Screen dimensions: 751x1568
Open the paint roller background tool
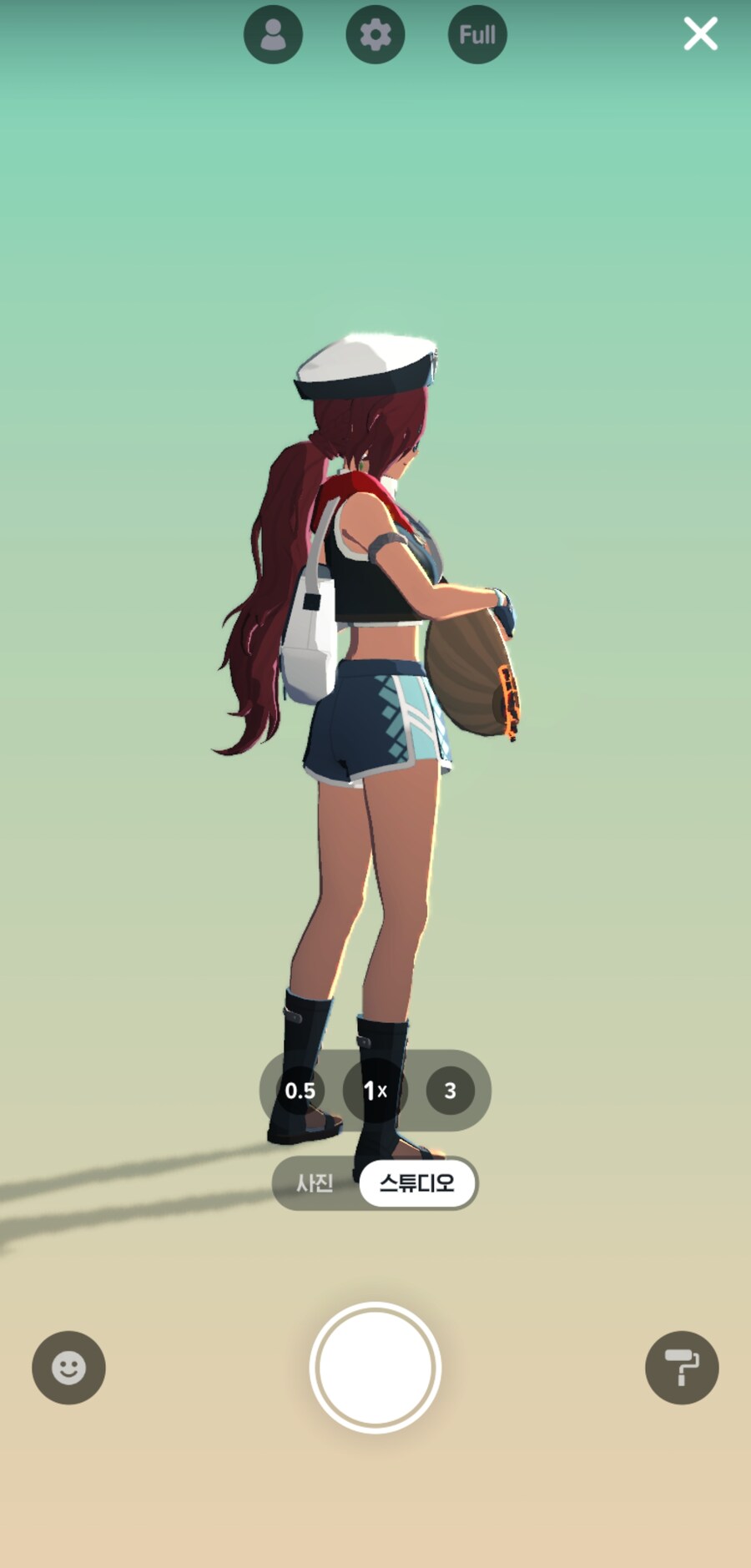click(682, 1368)
